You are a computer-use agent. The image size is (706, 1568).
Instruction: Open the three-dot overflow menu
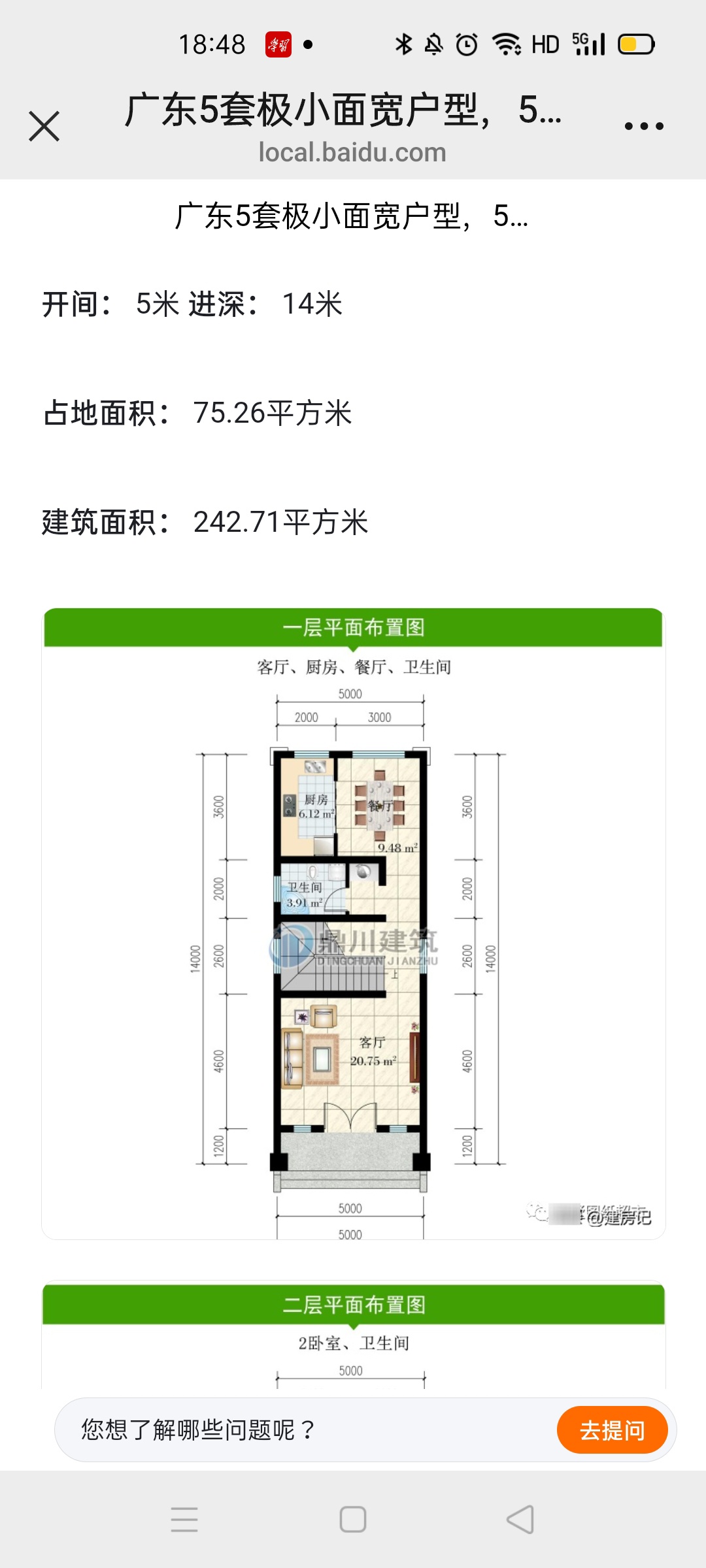643,126
